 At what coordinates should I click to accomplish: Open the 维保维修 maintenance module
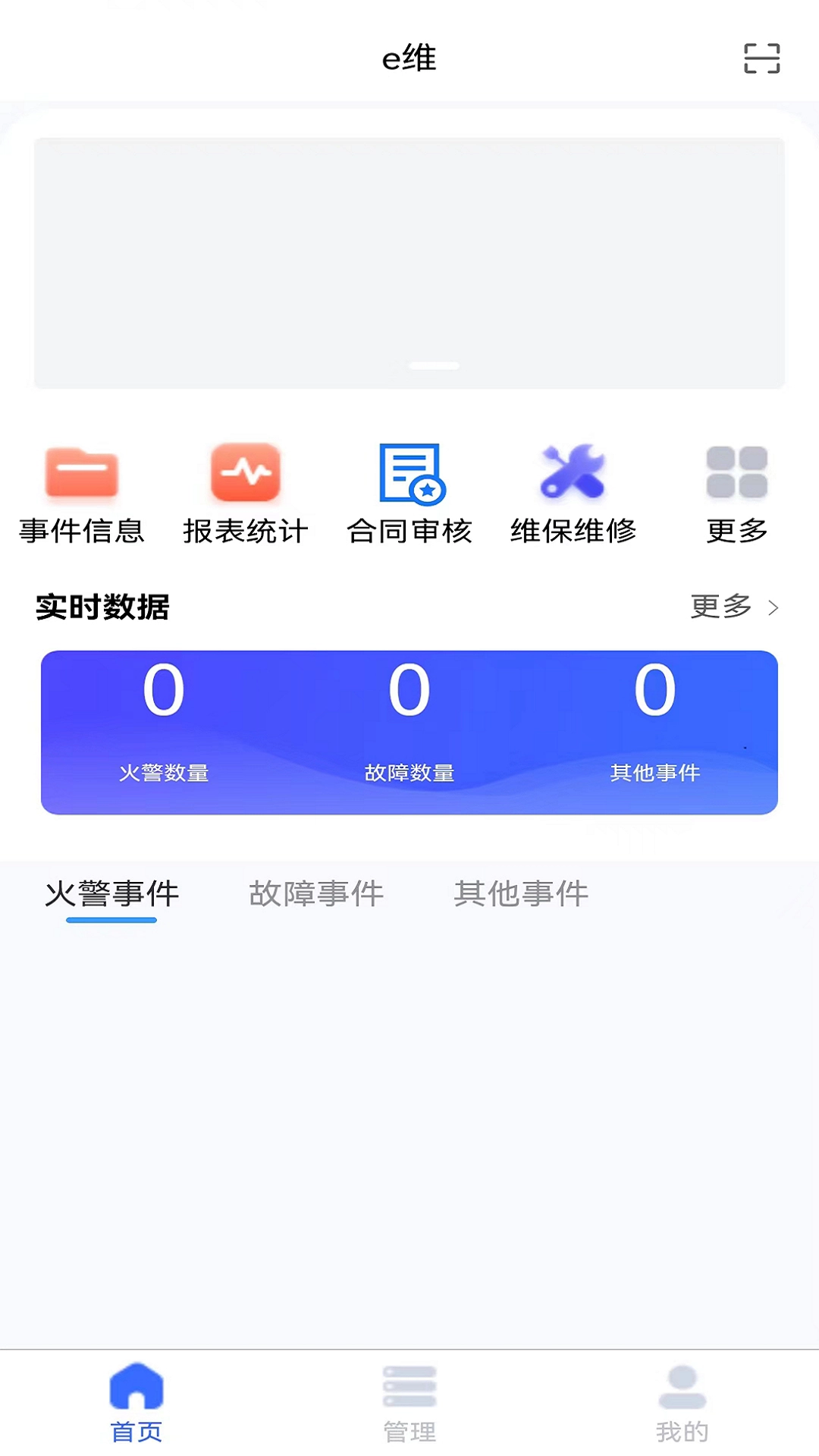(573, 493)
